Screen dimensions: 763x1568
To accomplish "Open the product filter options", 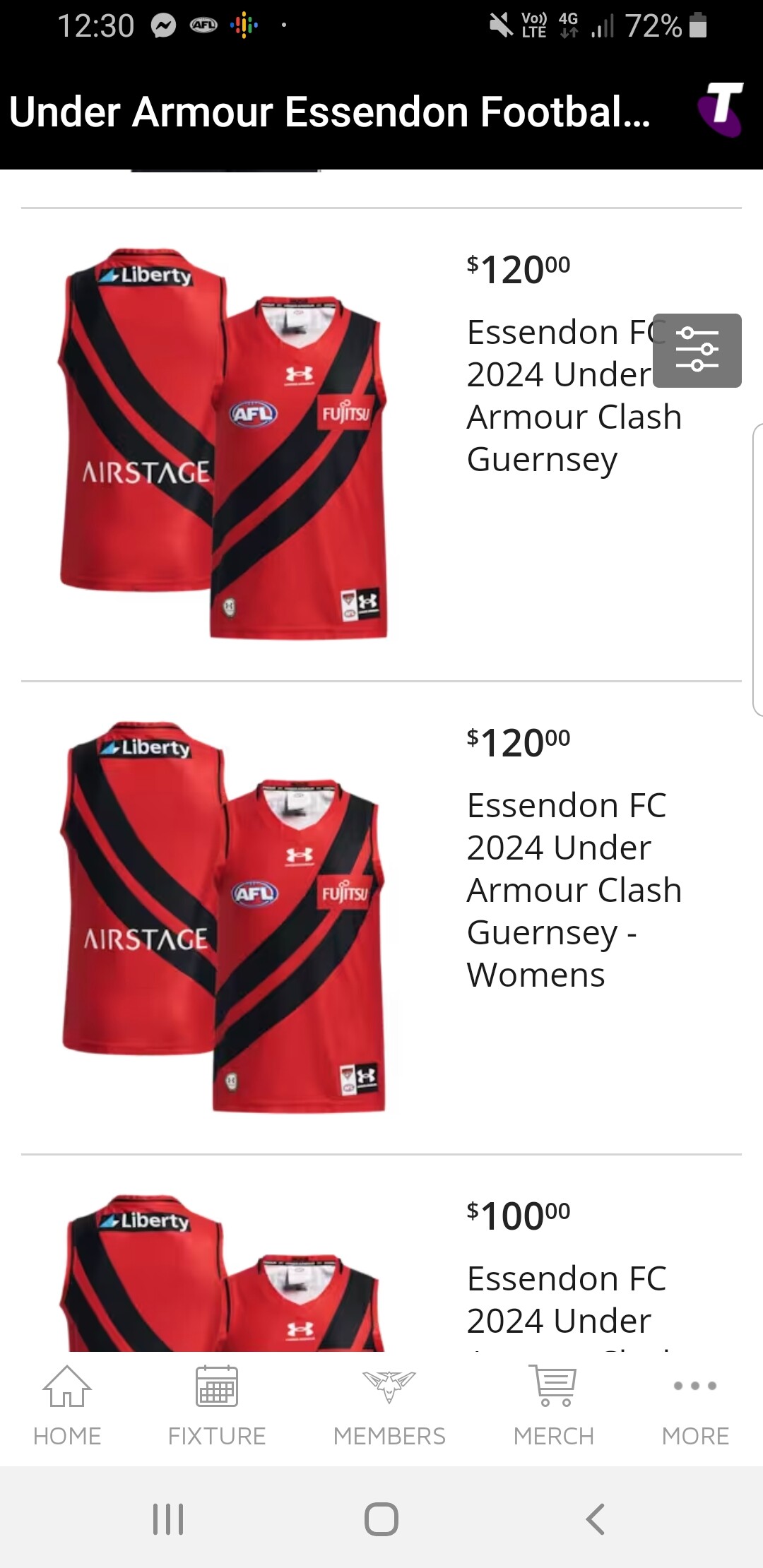I will pos(697,350).
